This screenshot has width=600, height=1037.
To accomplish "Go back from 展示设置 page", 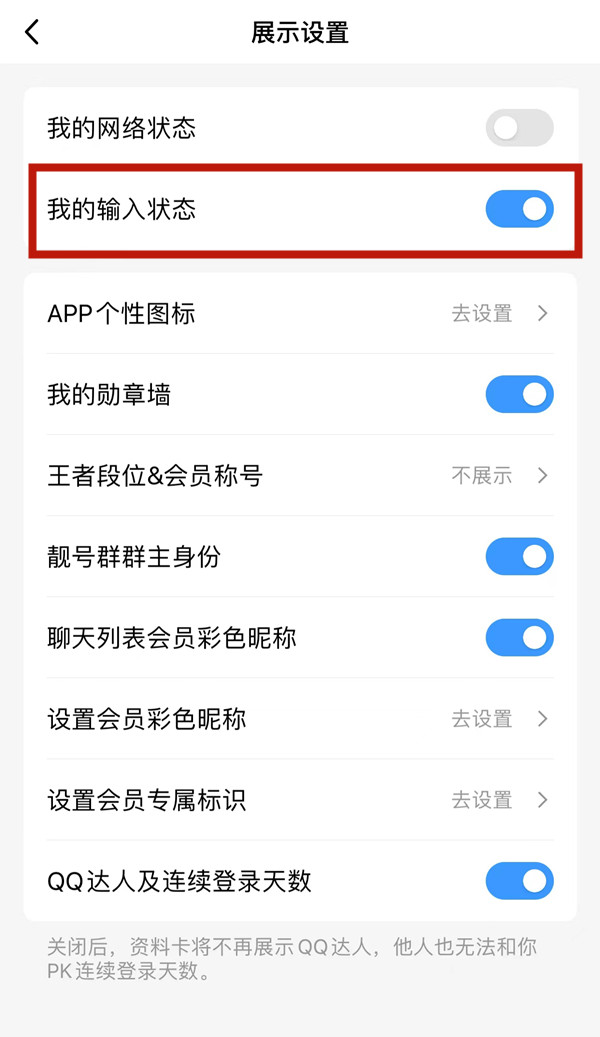I will pos(33,32).
